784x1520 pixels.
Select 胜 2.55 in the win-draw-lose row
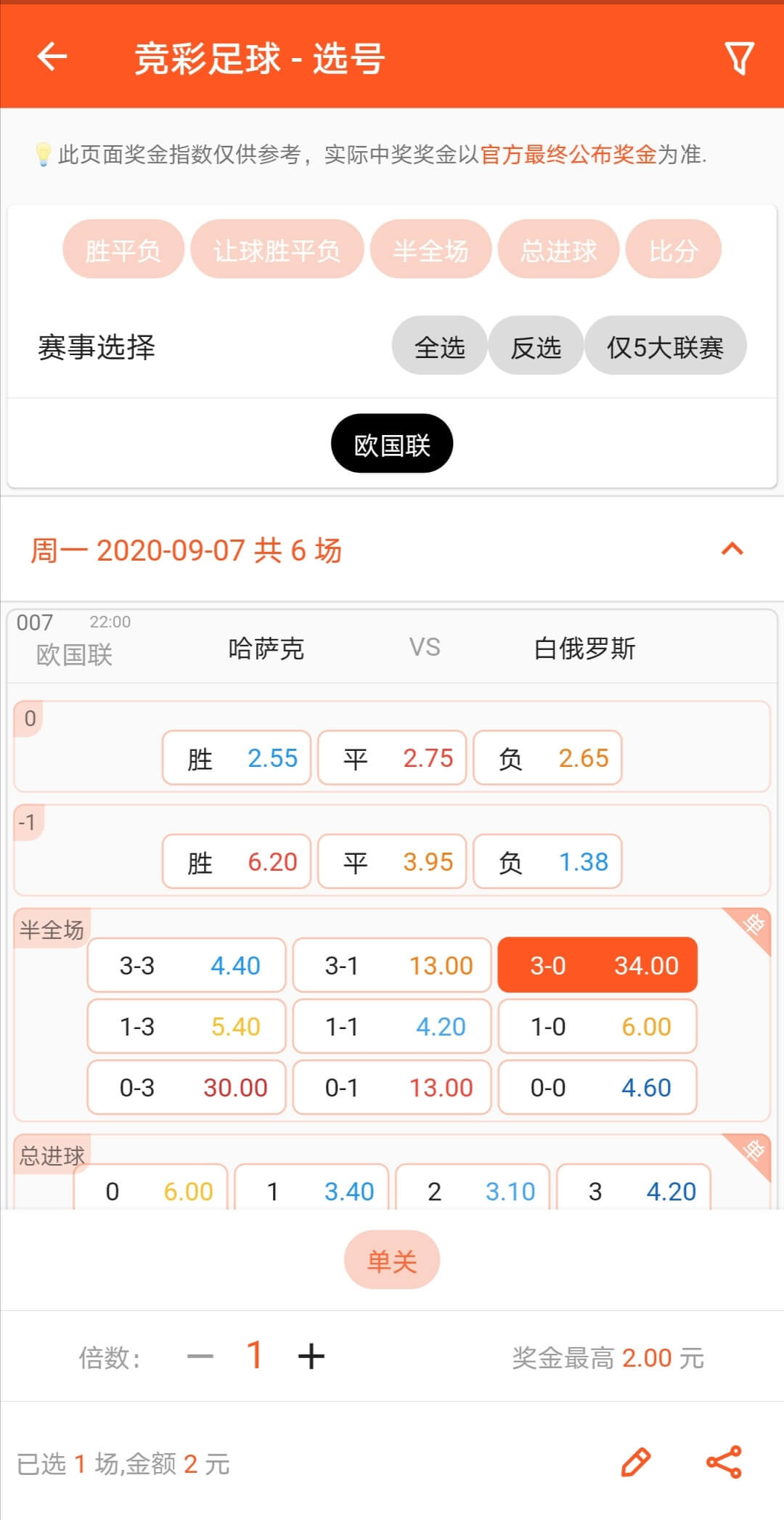(236, 758)
